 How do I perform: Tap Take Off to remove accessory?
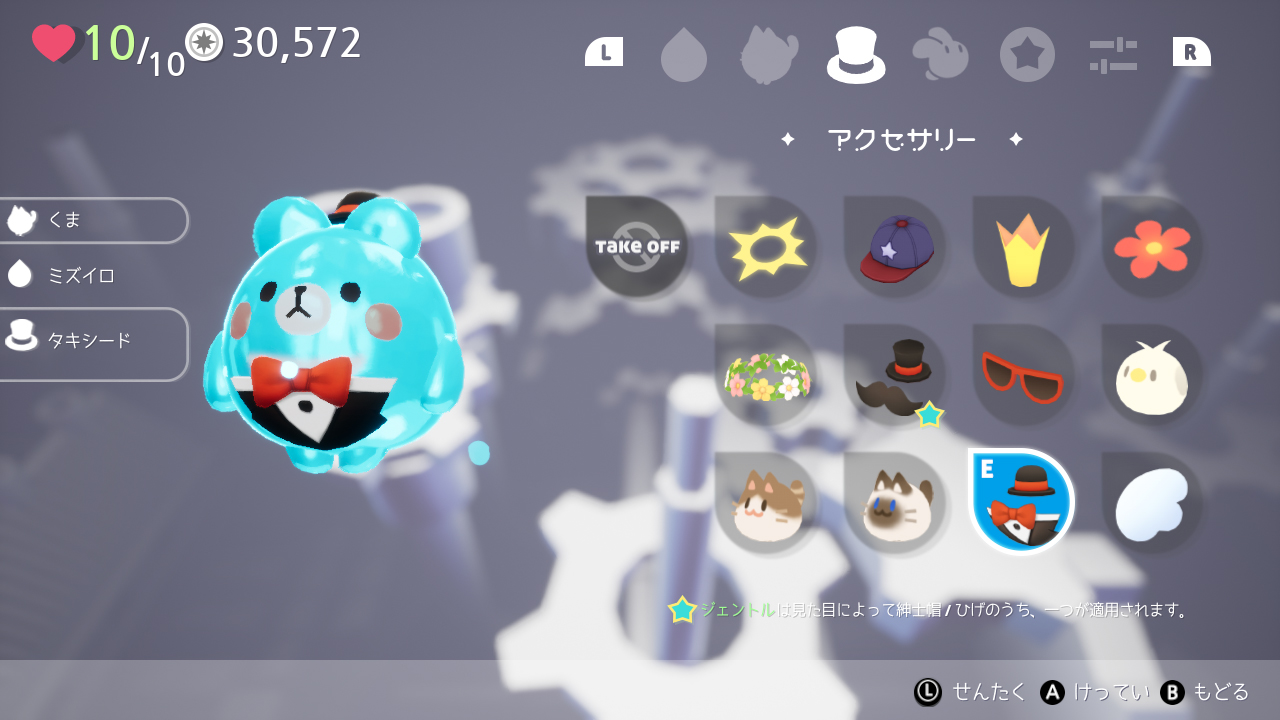637,246
